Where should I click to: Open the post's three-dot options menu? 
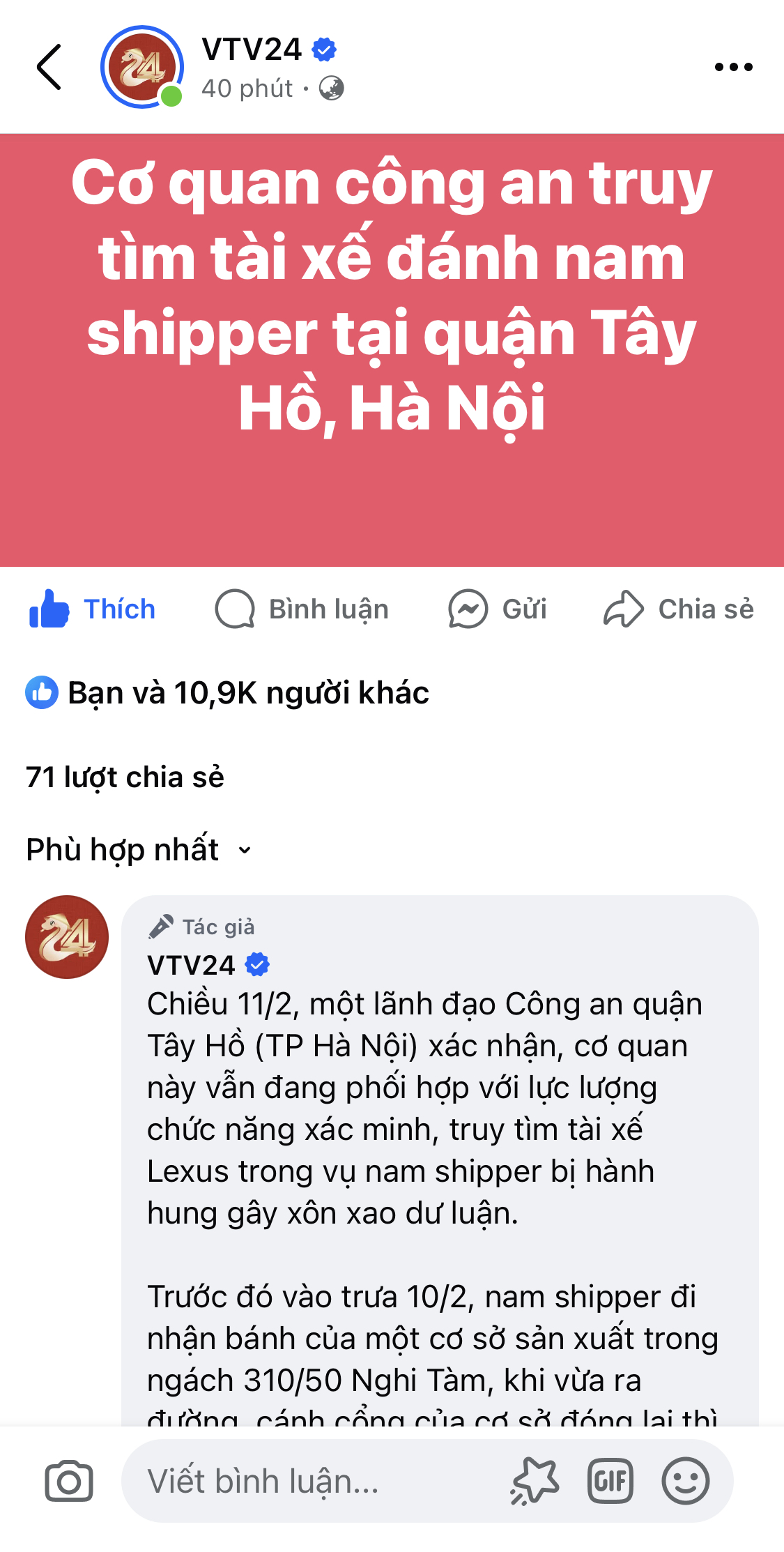point(733,67)
